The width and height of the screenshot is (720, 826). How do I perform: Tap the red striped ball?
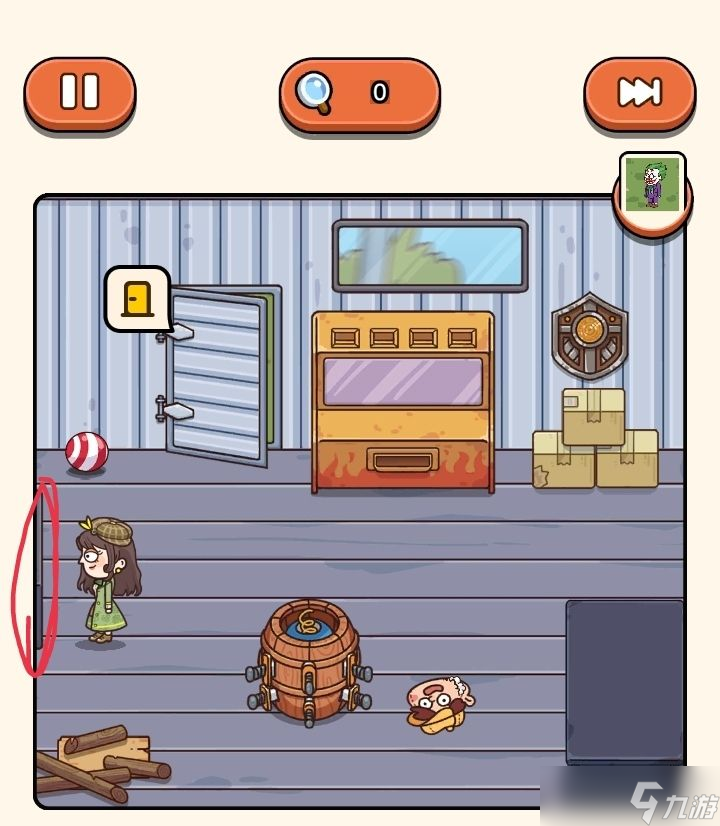click(x=86, y=452)
